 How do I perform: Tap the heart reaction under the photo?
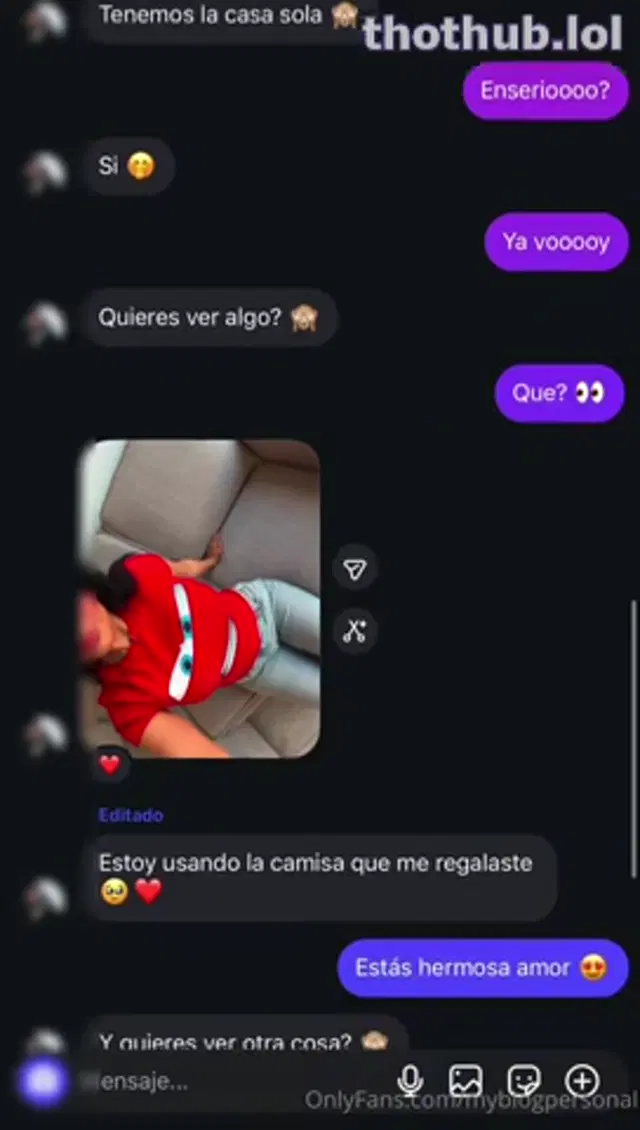pyautogui.click(x=110, y=765)
